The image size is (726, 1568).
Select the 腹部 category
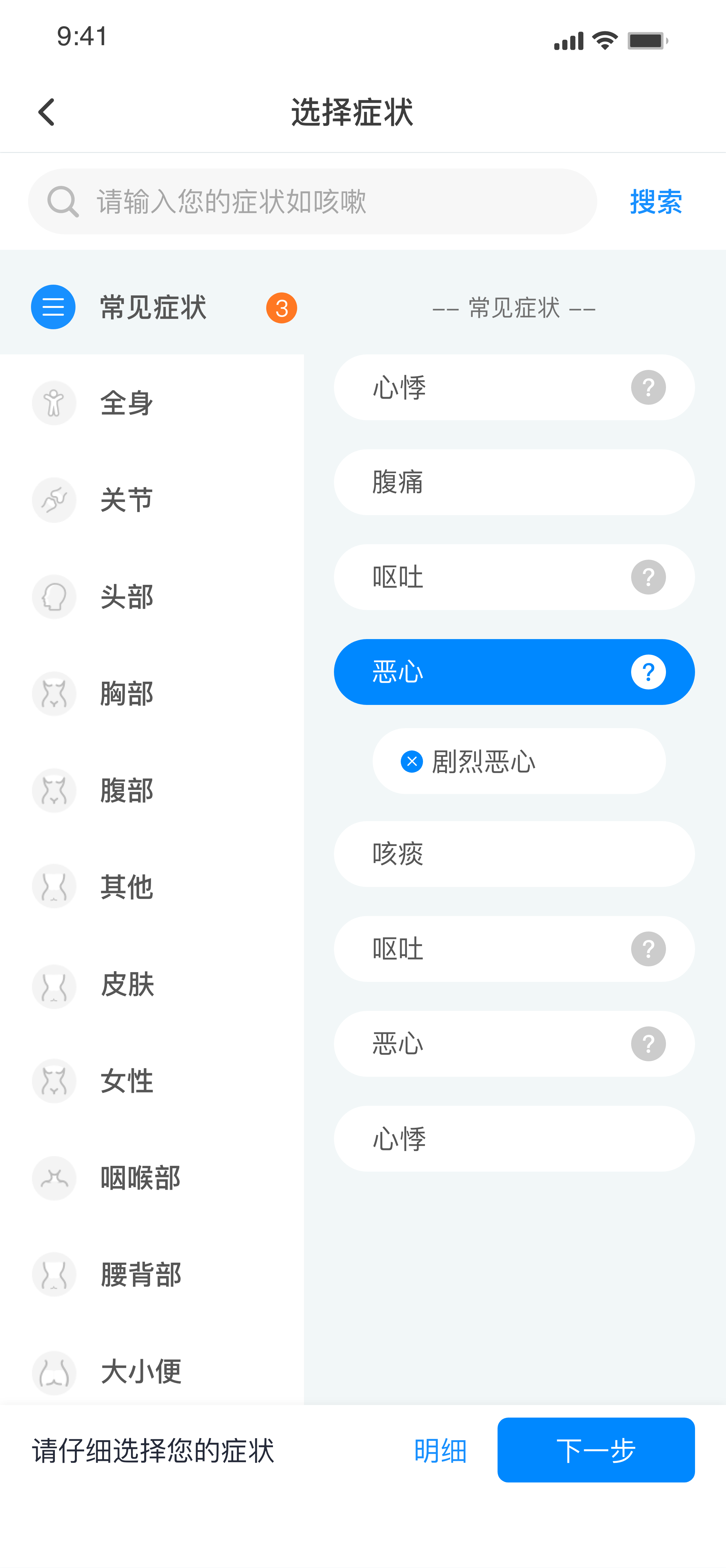[126, 790]
